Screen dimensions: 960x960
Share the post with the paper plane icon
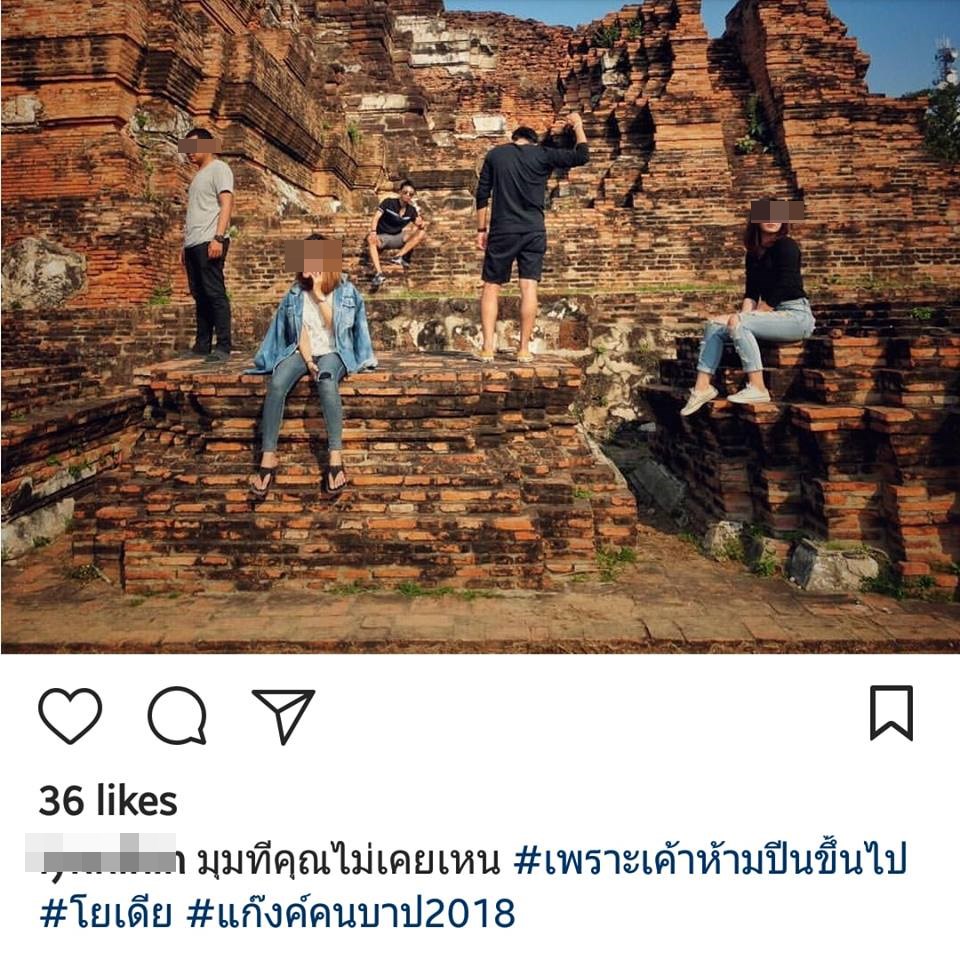[x=283, y=715]
